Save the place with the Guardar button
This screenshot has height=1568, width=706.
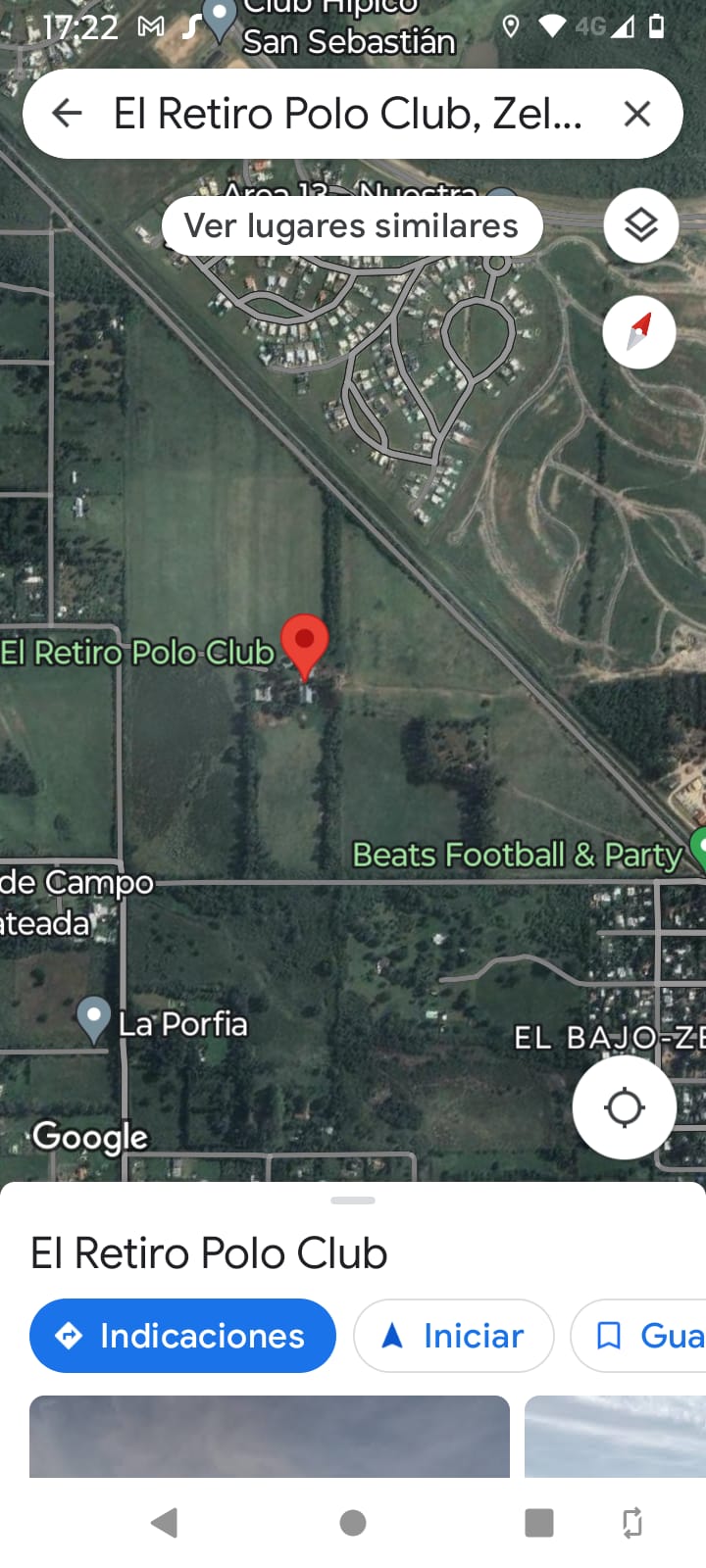click(638, 1336)
